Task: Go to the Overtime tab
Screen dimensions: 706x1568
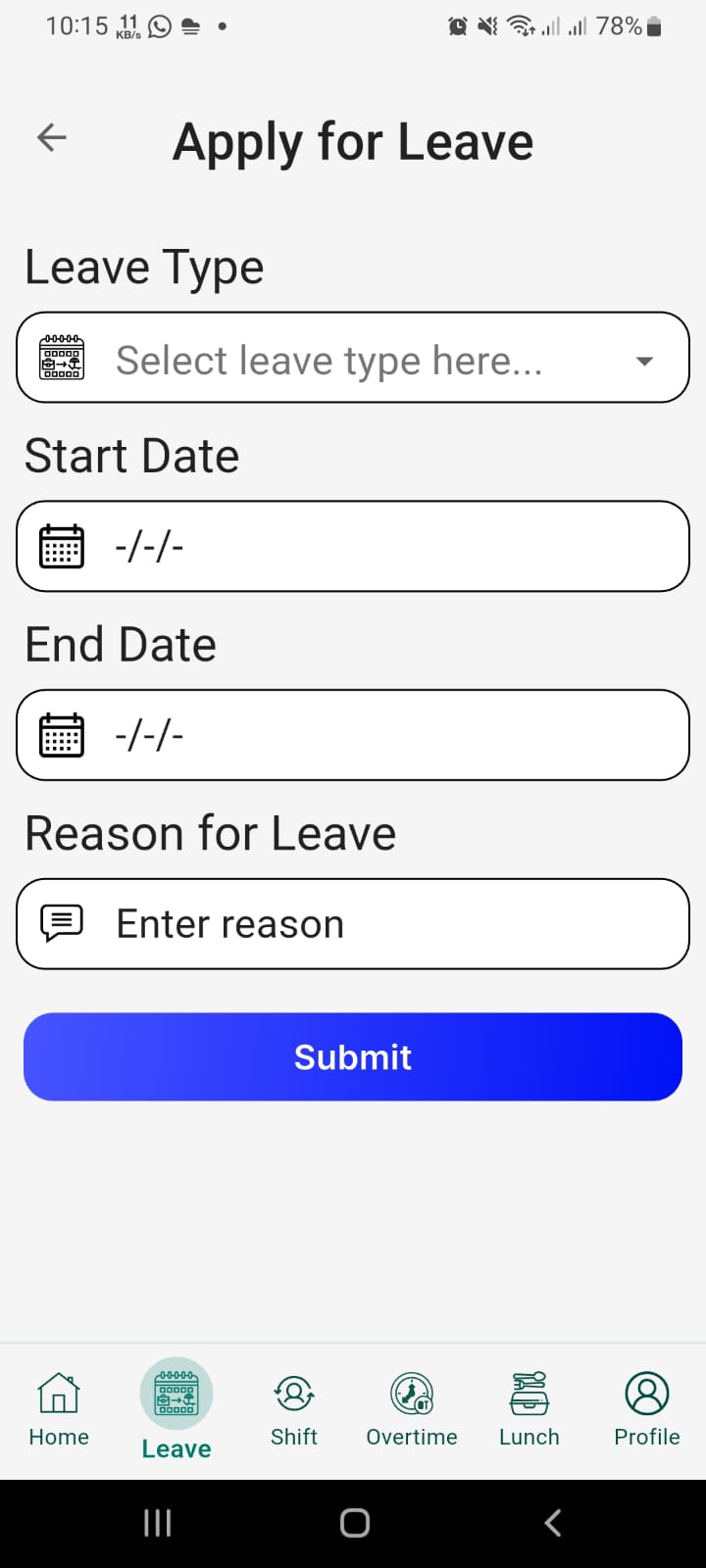Action: [412, 1409]
